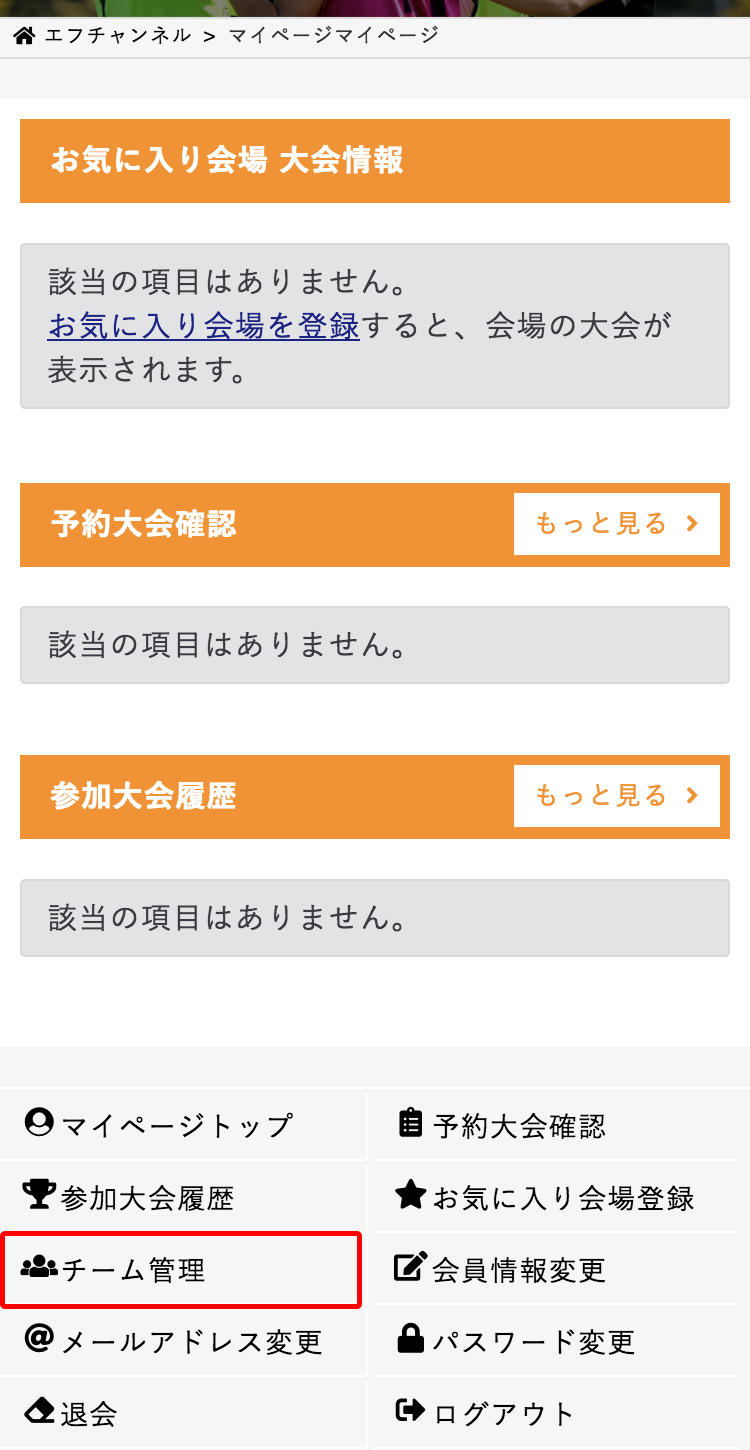Select お気に入り会場登録 menu item

point(546,1197)
